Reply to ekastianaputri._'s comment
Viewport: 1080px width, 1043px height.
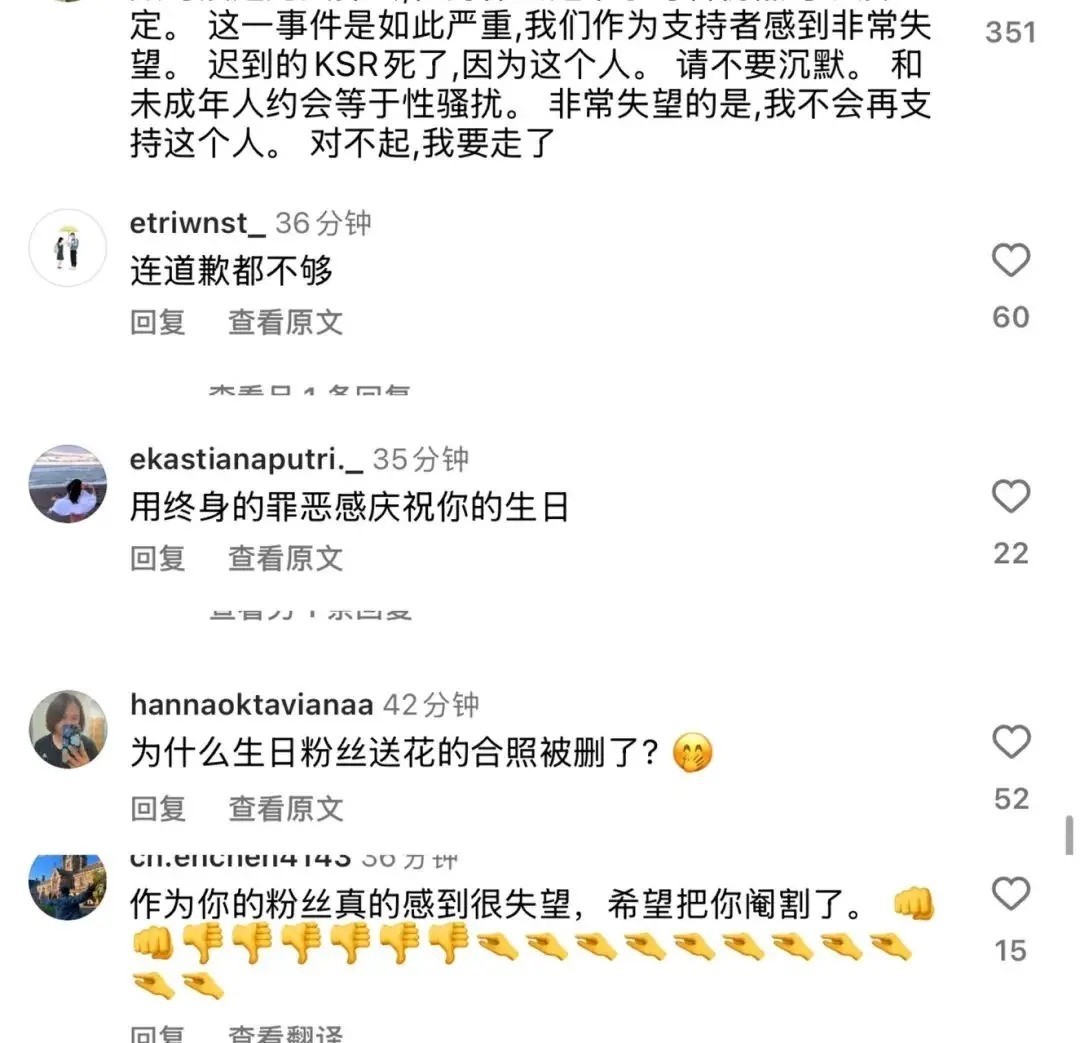[158, 558]
